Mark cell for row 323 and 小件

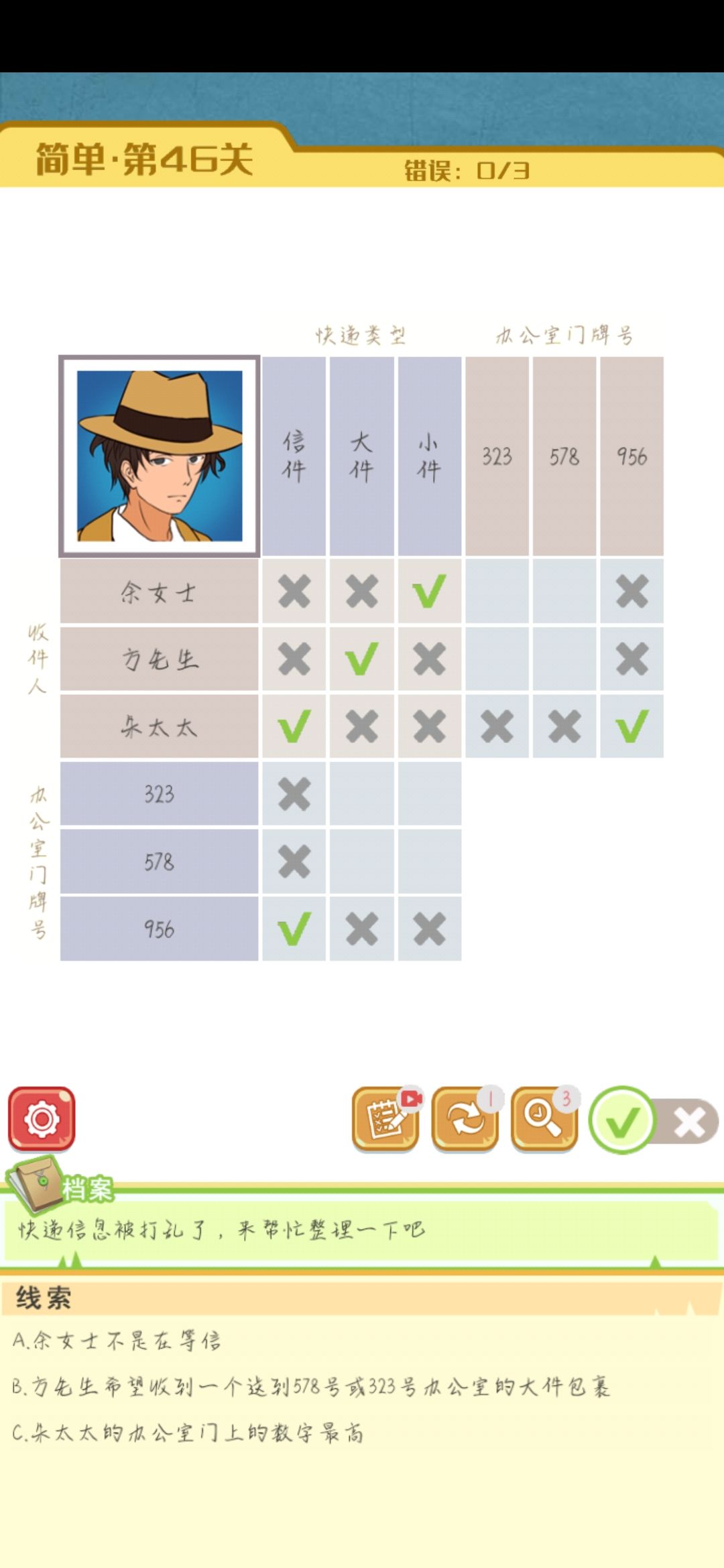tap(430, 794)
